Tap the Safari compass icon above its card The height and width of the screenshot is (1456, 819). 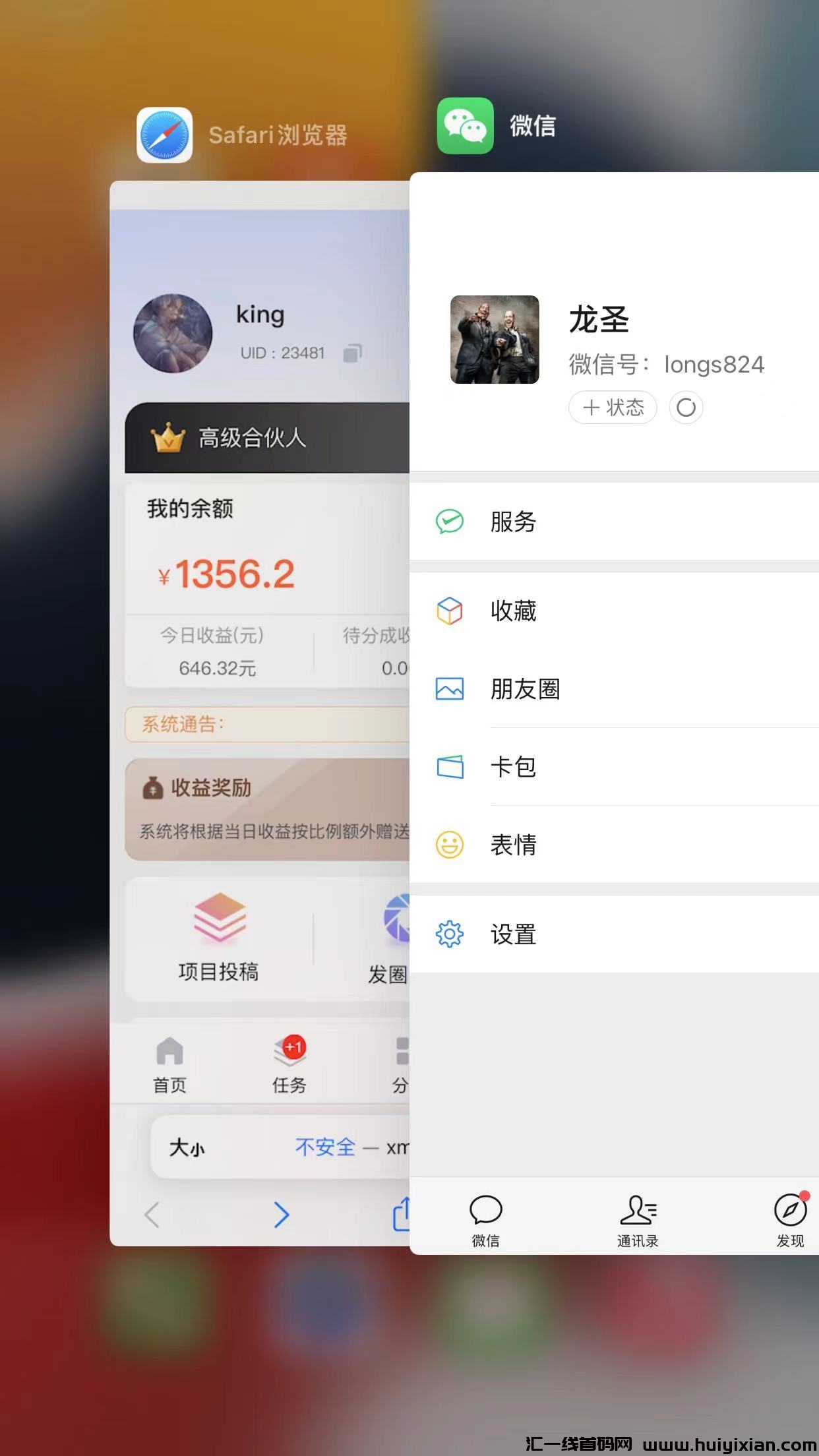click(164, 135)
